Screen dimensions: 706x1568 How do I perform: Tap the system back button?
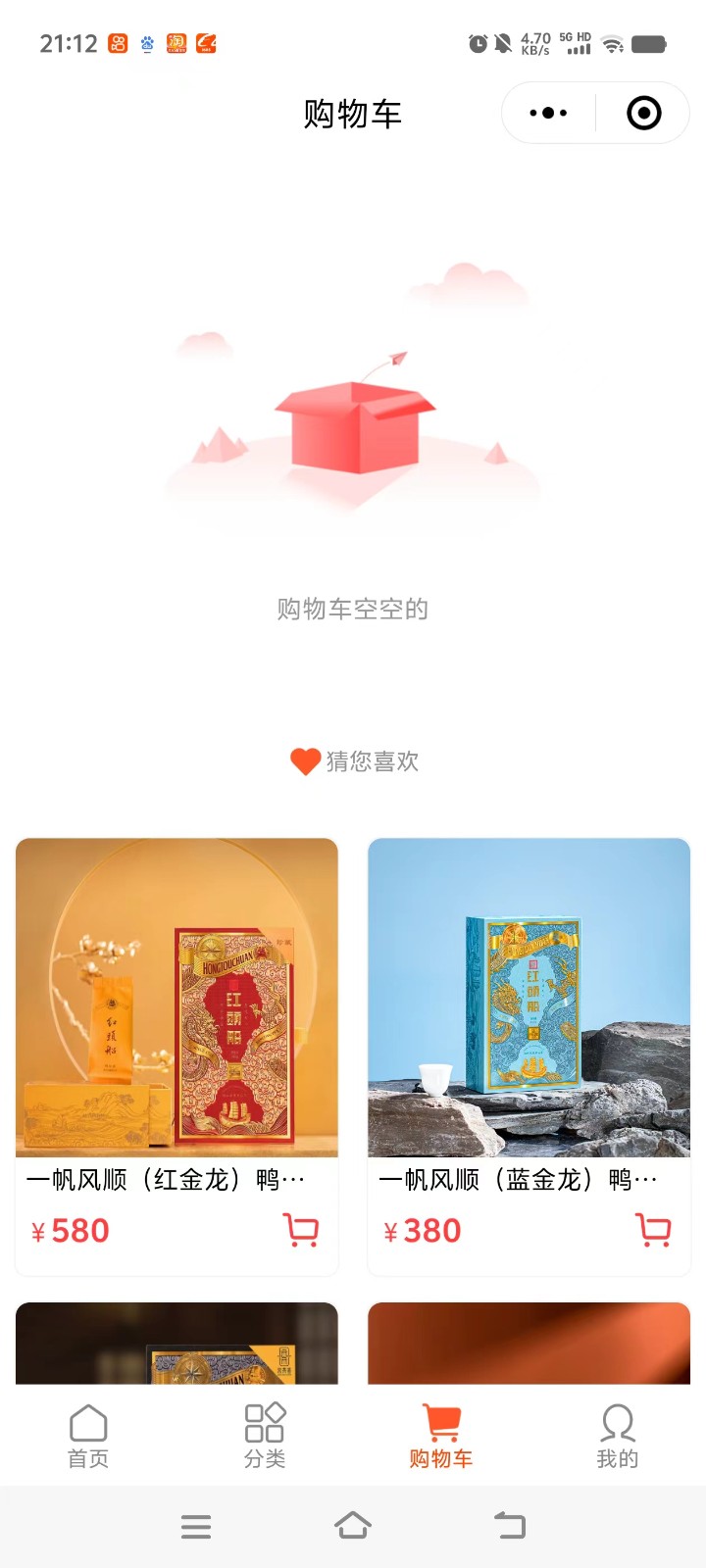(x=510, y=1526)
